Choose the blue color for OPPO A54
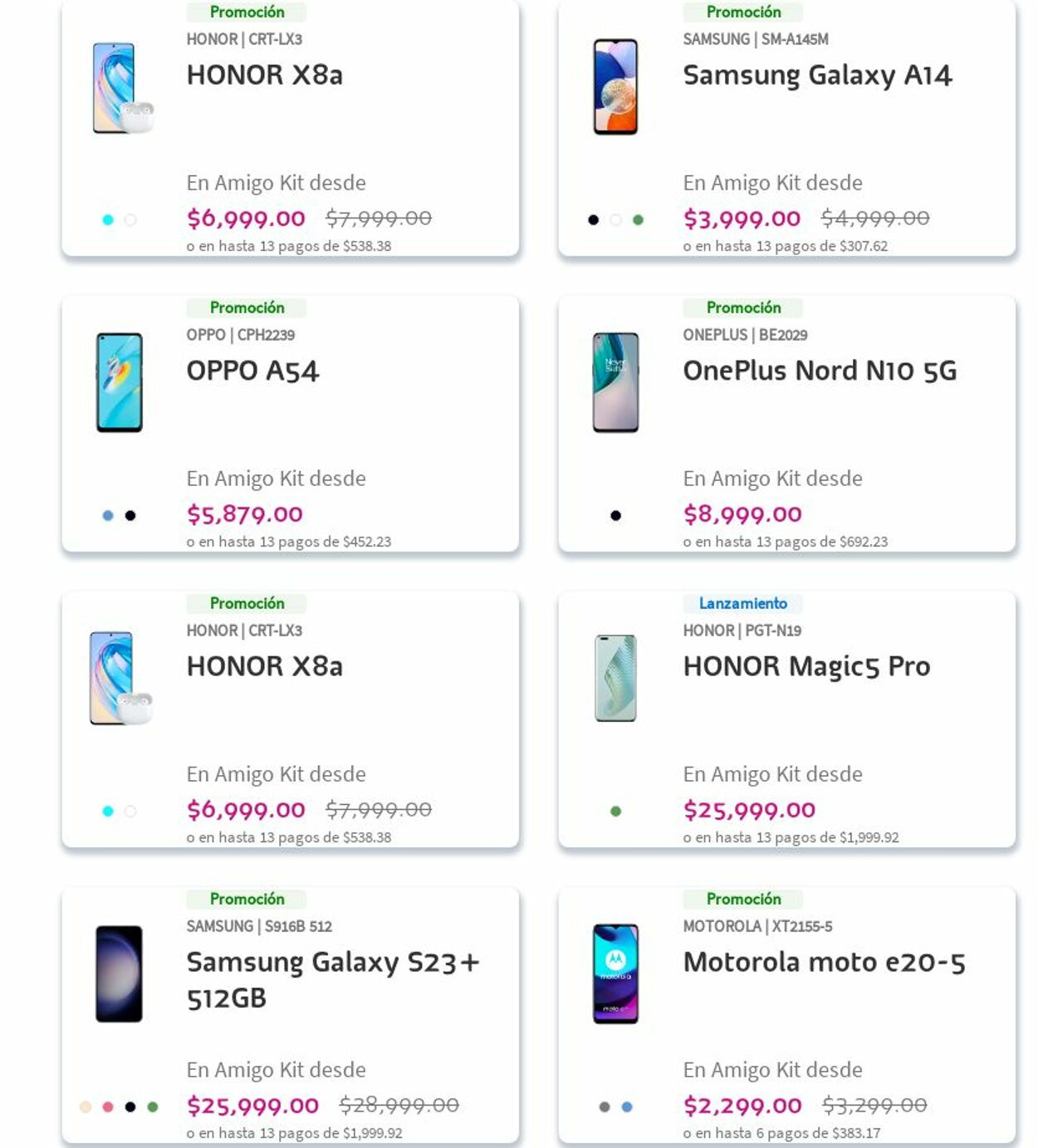This screenshot has width=1038, height=1148. pyautogui.click(x=108, y=516)
